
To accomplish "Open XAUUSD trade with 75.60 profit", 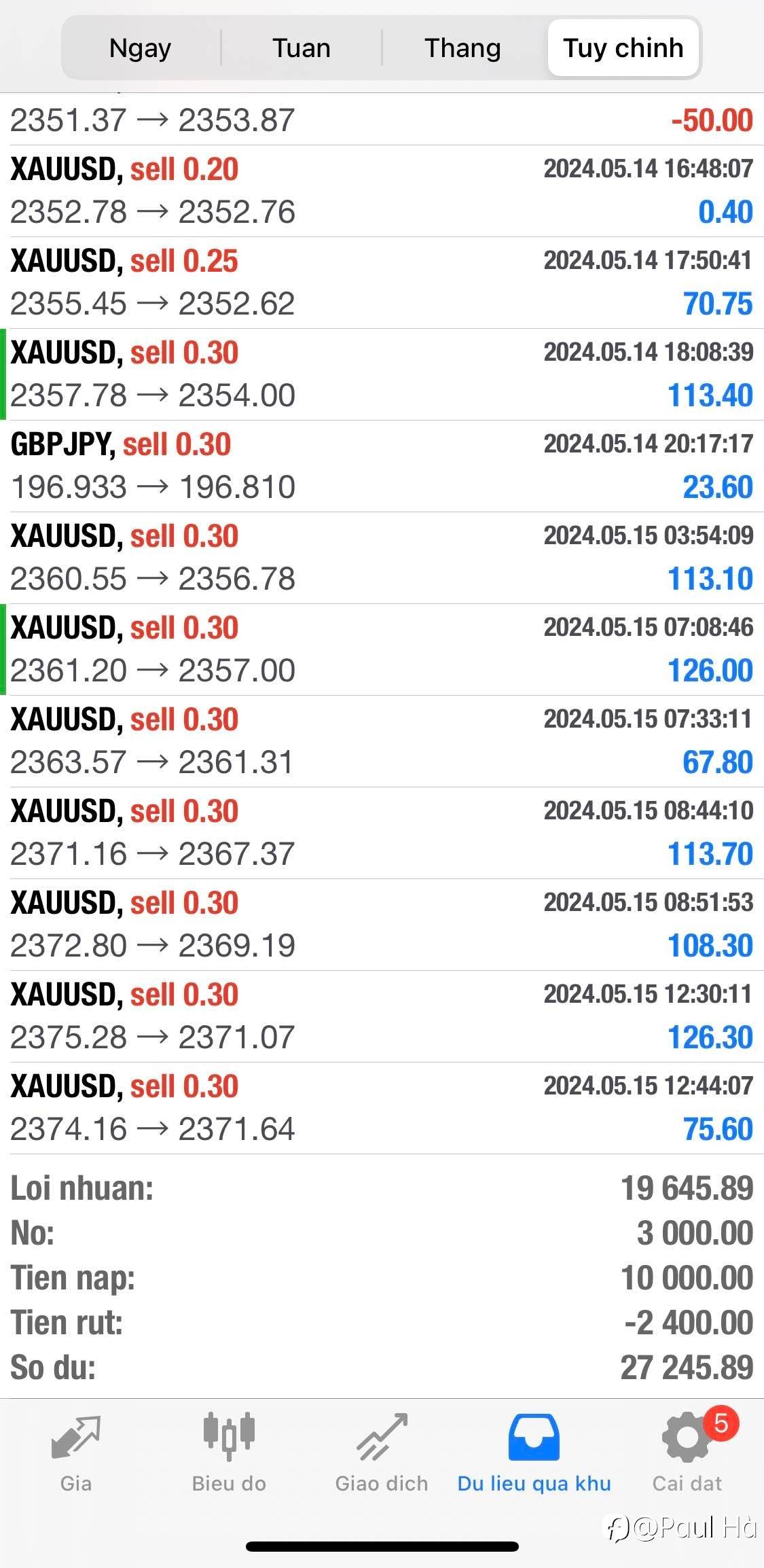I will coord(382,1108).
